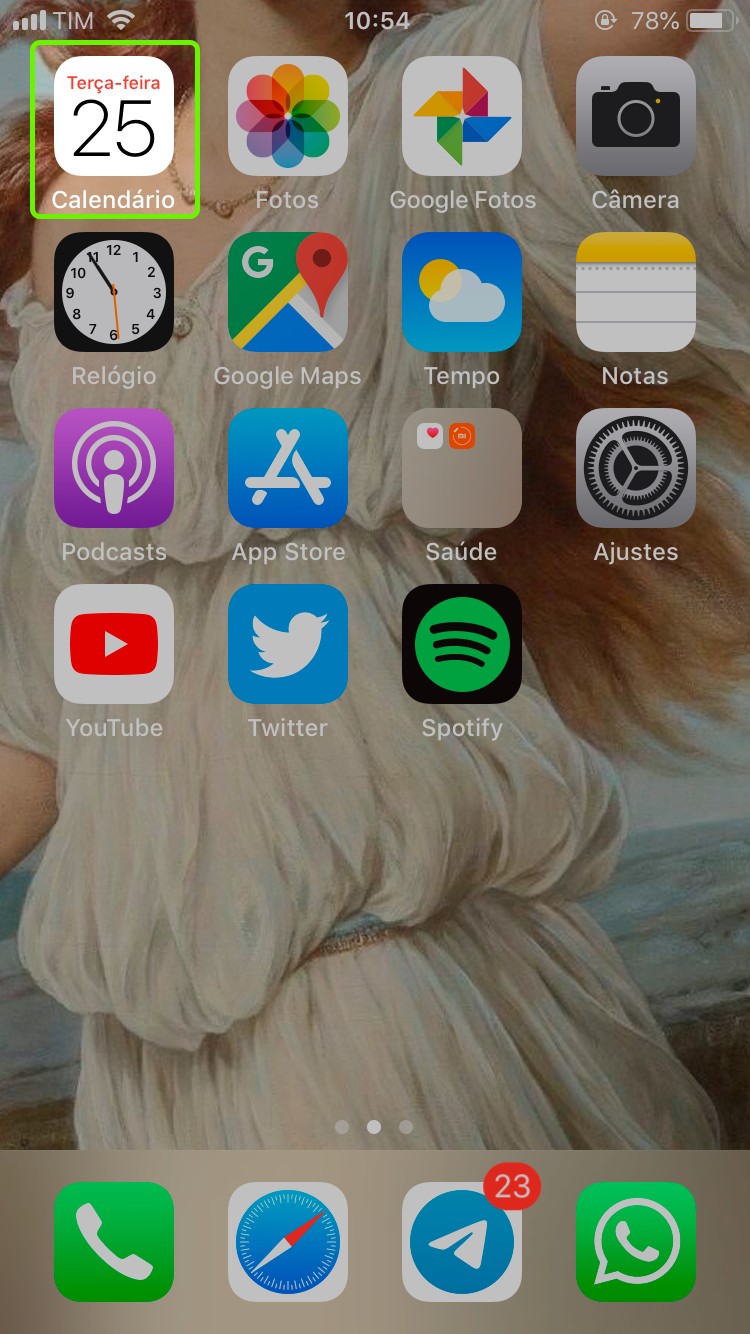Open Telegram with 23 notifications

[462, 1242]
